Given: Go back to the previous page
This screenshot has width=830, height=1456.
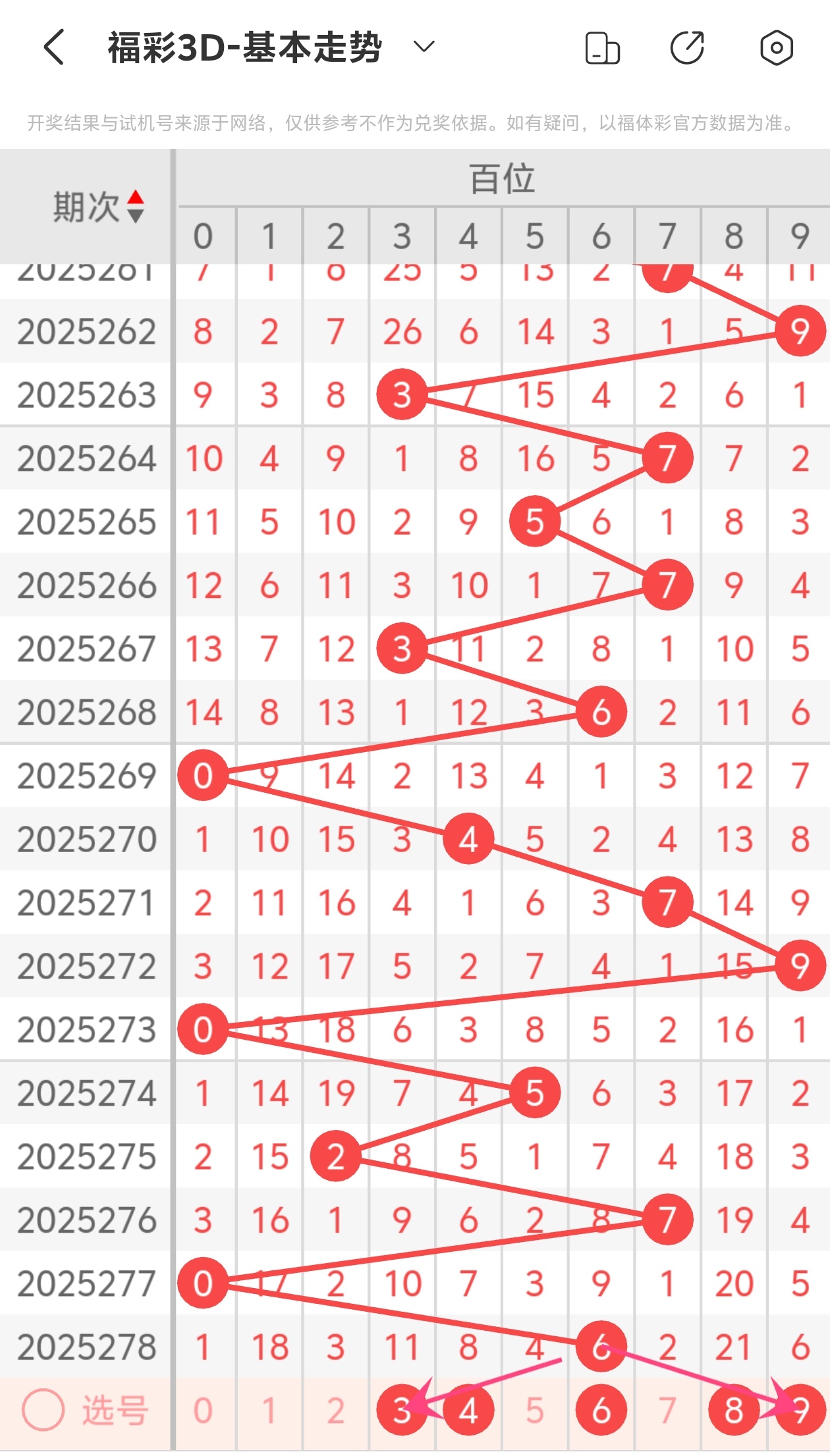Looking at the screenshot, I should pyautogui.click(x=54, y=47).
